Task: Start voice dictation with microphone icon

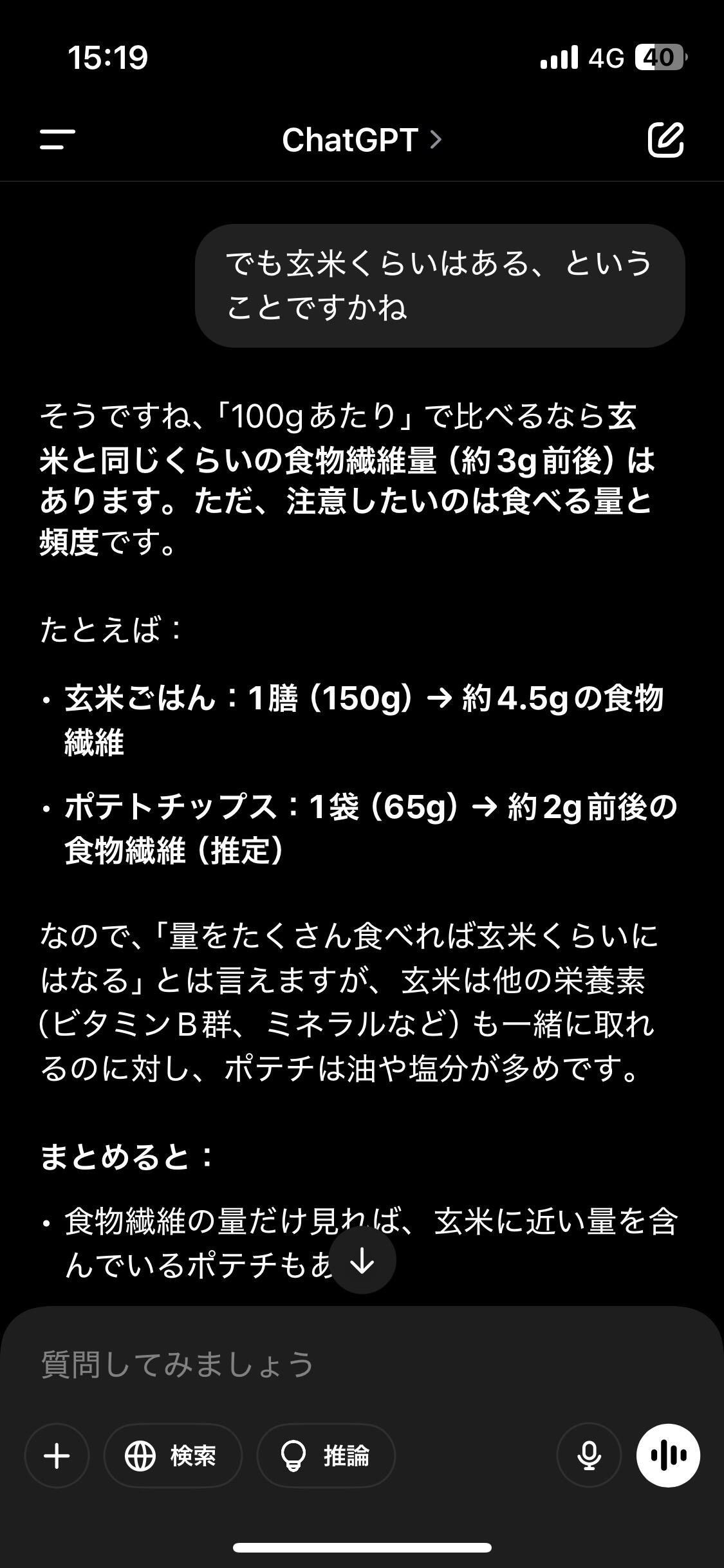Action: [589, 1455]
